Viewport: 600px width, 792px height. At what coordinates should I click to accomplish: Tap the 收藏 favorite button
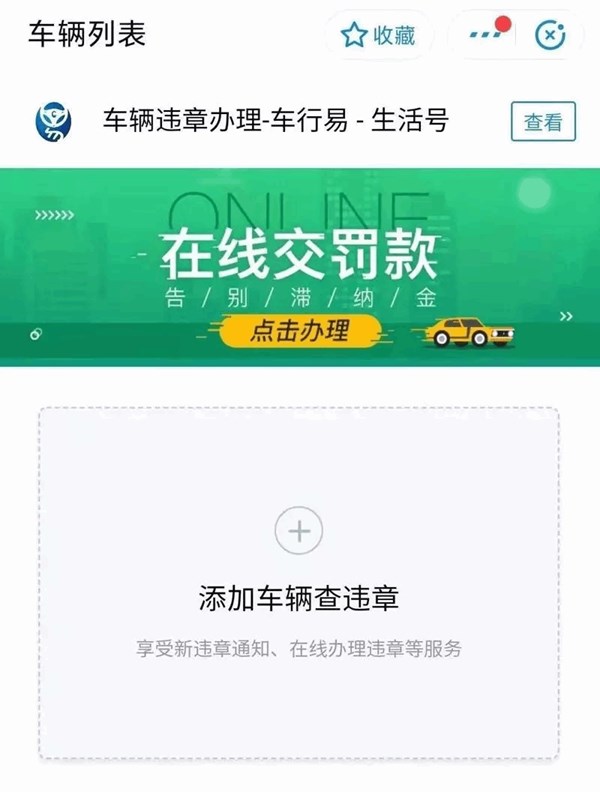coord(378,36)
